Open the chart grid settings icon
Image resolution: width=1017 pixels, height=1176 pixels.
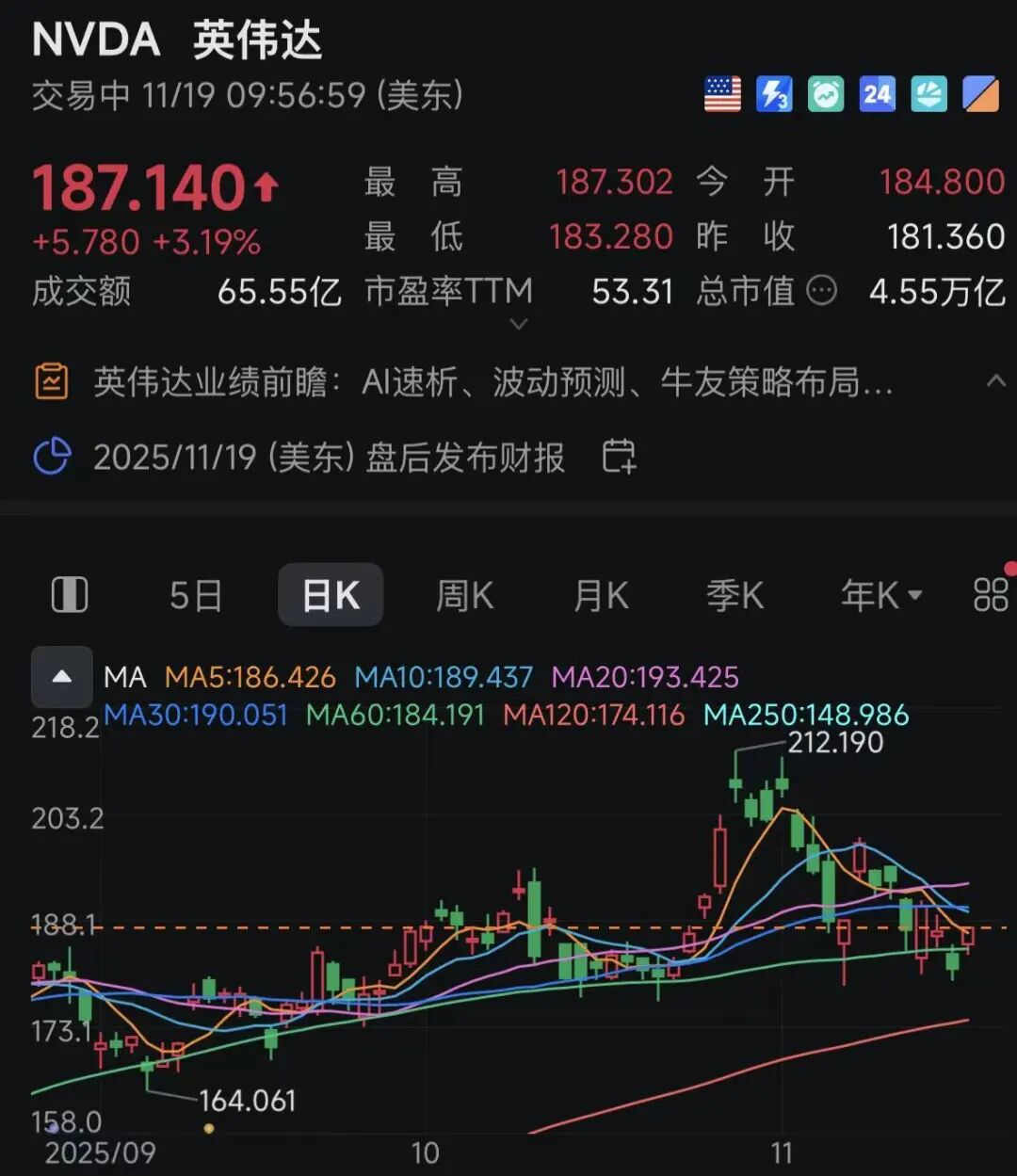[x=990, y=595]
